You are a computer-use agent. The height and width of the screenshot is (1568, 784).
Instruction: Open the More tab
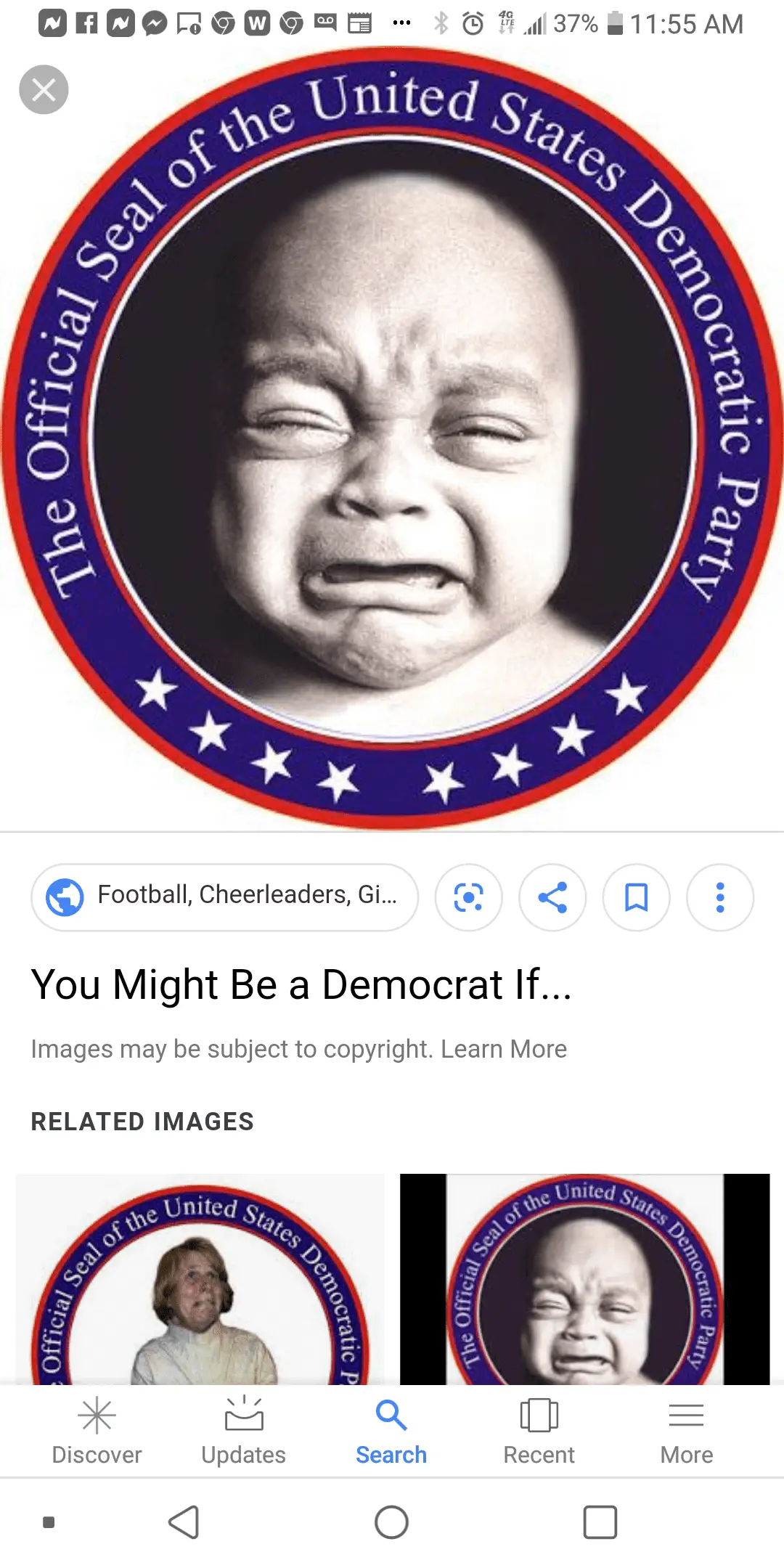pyautogui.click(x=686, y=1430)
